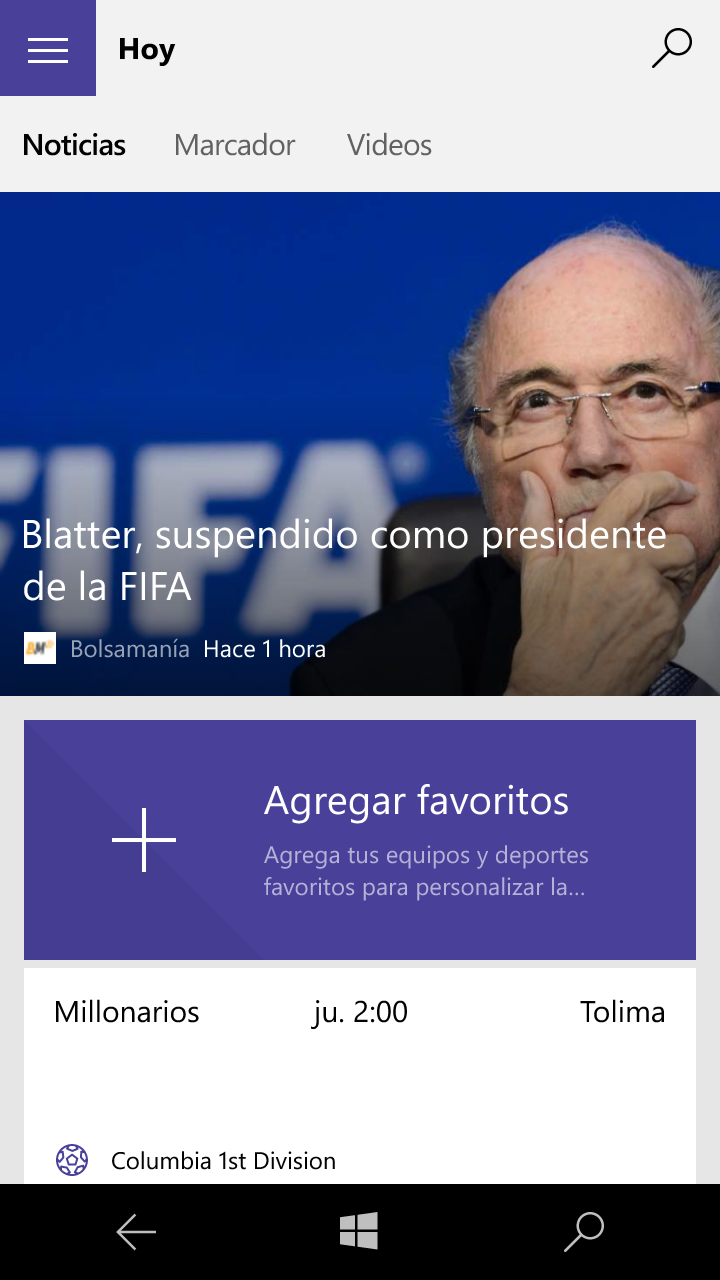Open the Blatter suspendido FIFA news story
Image resolution: width=720 pixels, height=1280 pixels.
pos(344,560)
